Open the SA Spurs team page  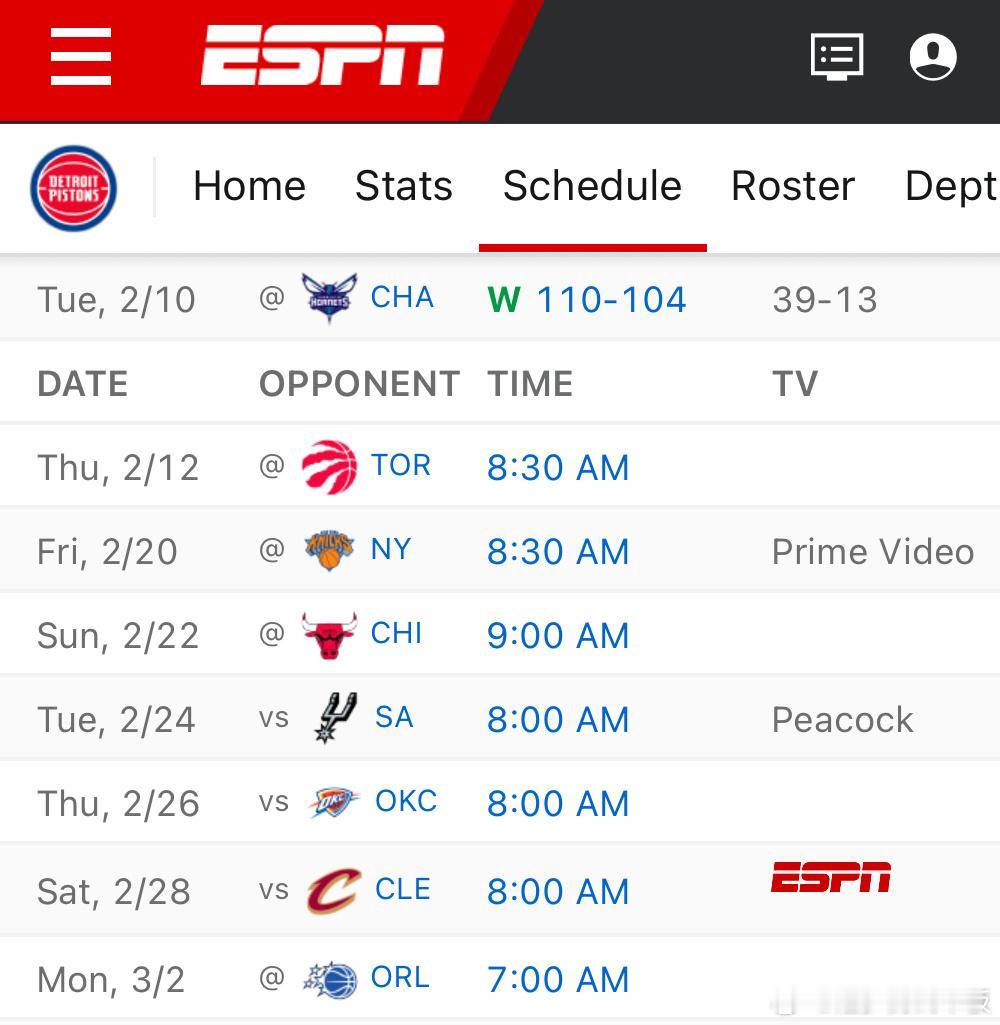(x=394, y=718)
